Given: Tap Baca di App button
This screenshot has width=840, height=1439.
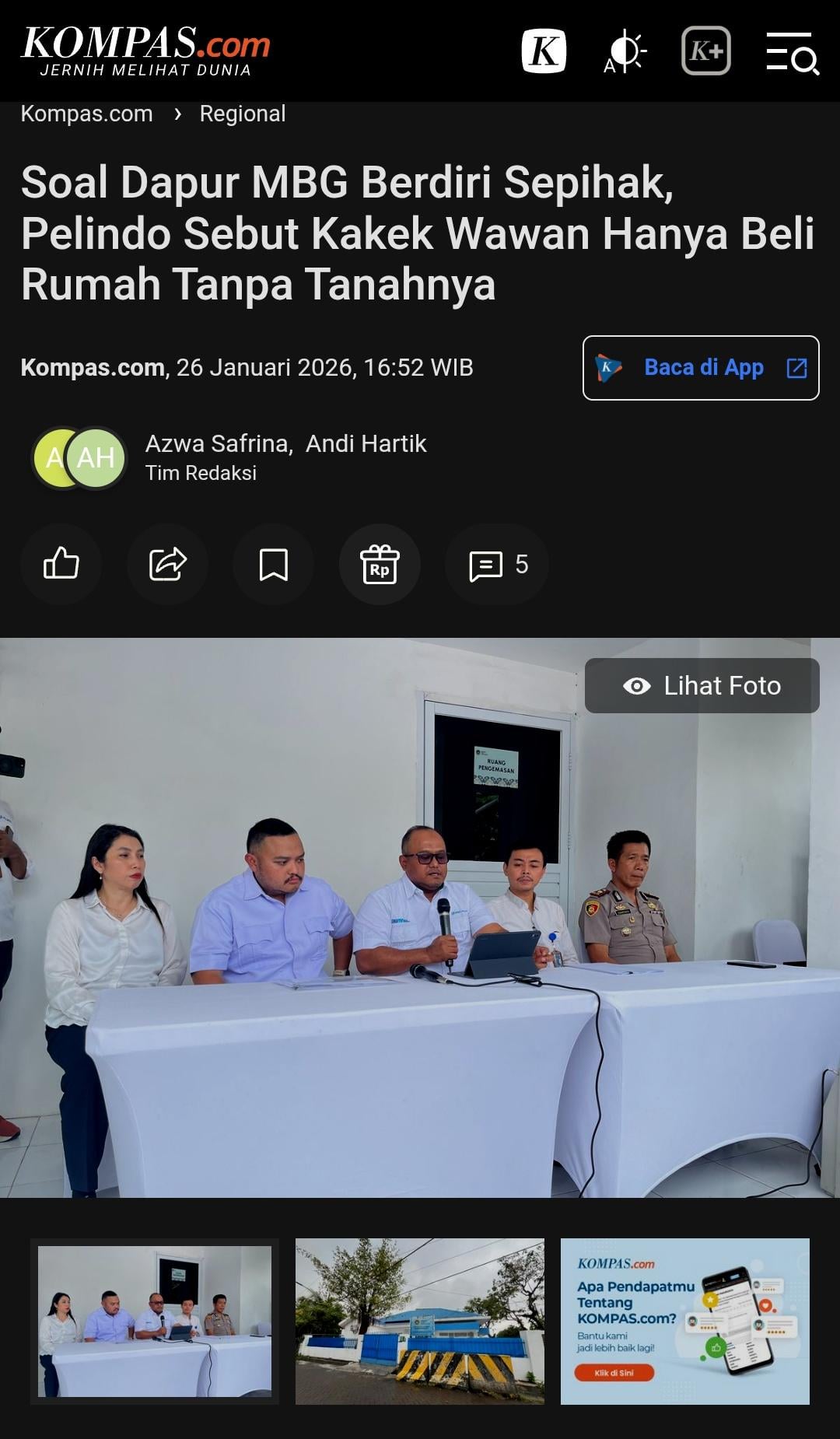Looking at the screenshot, I should pos(700,368).
